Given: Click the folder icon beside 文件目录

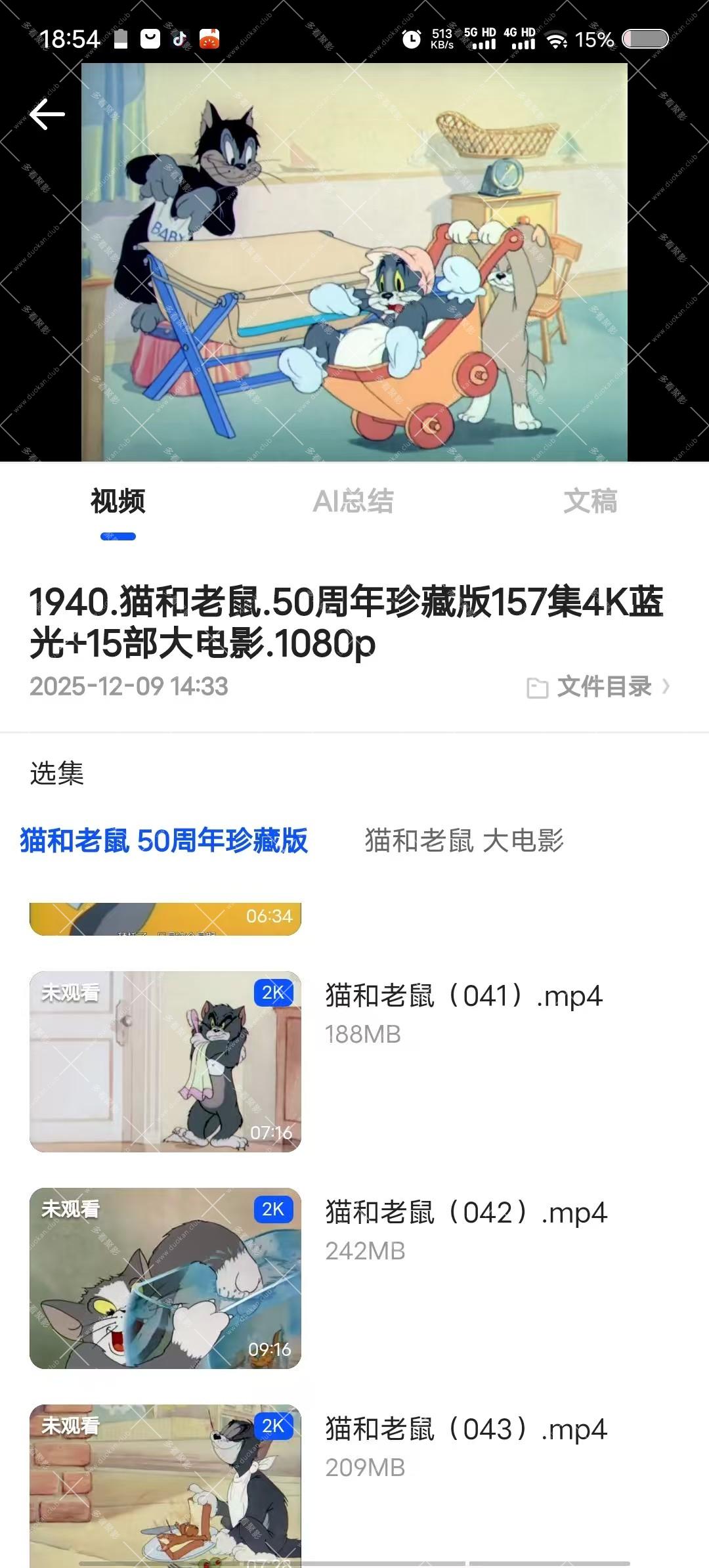Looking at the screenshot, I should pos(538,688).
